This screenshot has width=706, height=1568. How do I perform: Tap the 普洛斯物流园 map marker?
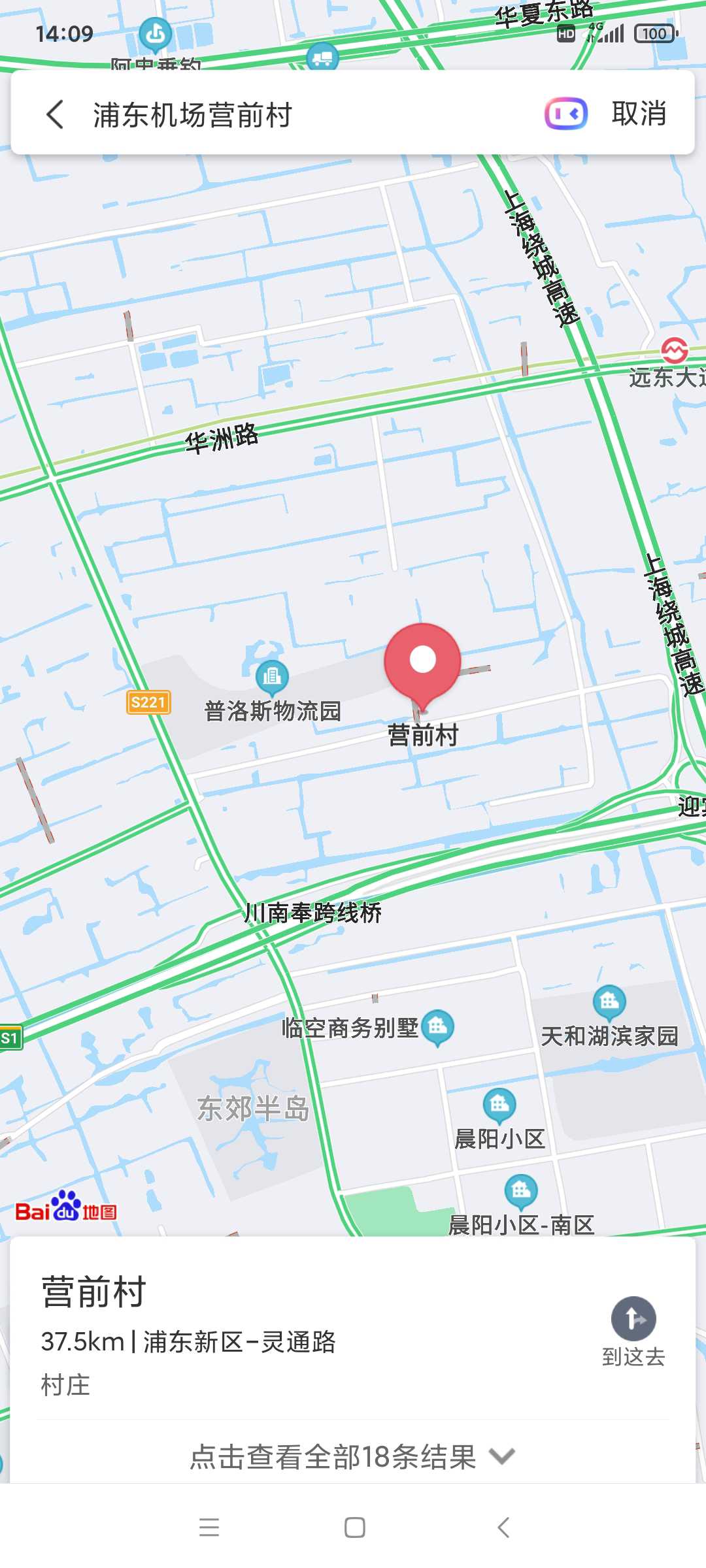[272, 677]
